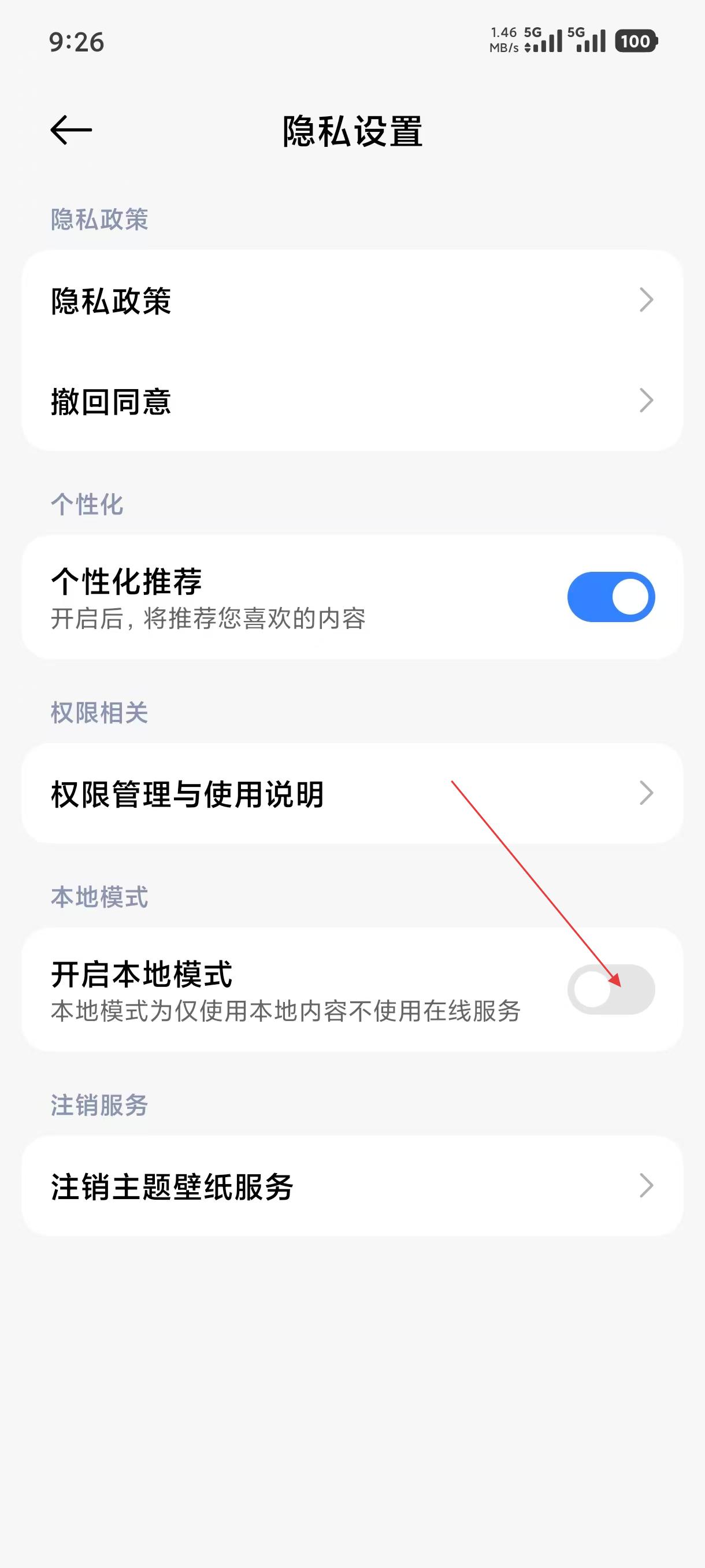Viewport: 705px width, 1568px height.
Task: Enable 开启本地模式 switch
Action: pyautogui.click(x=610, y=989)
